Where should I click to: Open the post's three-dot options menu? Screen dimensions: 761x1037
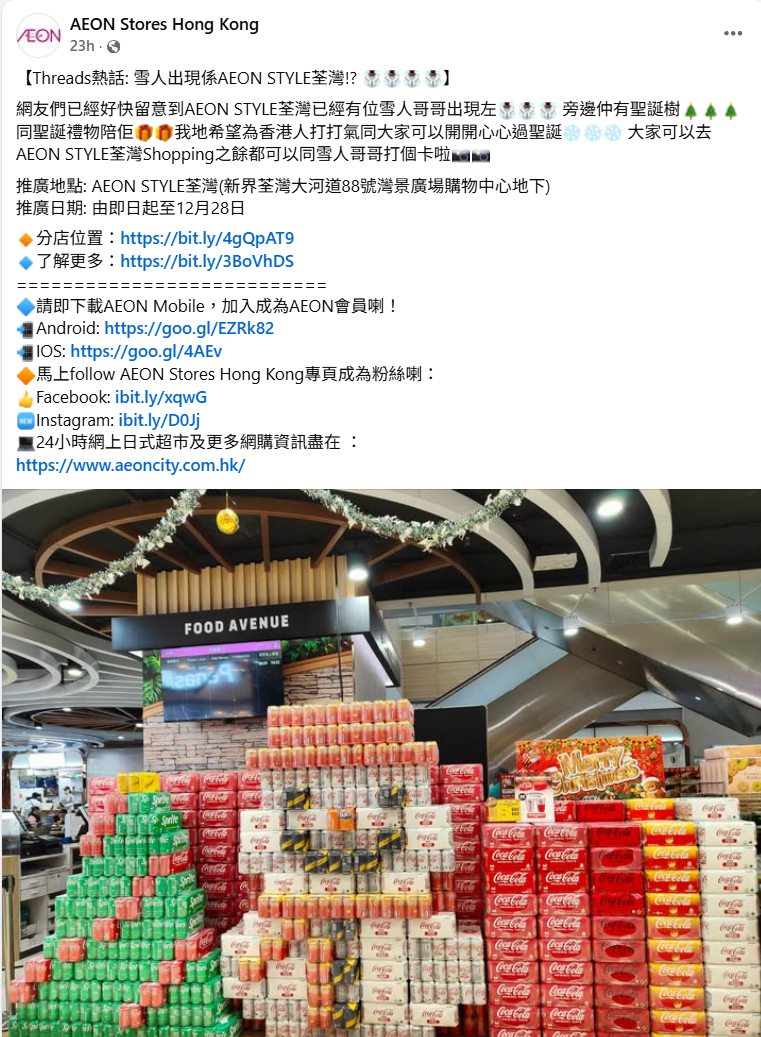733,33
